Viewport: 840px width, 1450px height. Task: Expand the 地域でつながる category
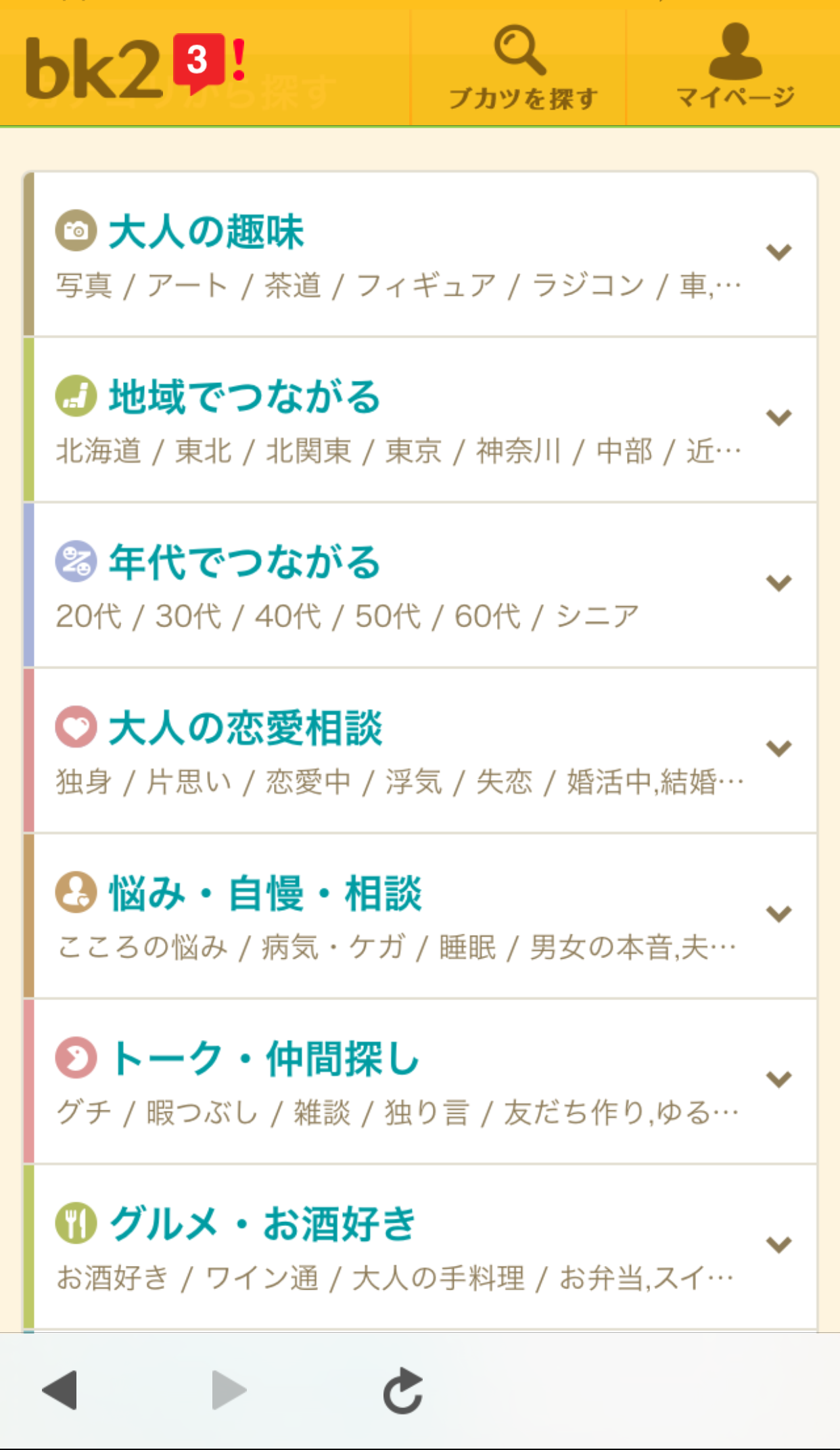click(x=778, y=417)
